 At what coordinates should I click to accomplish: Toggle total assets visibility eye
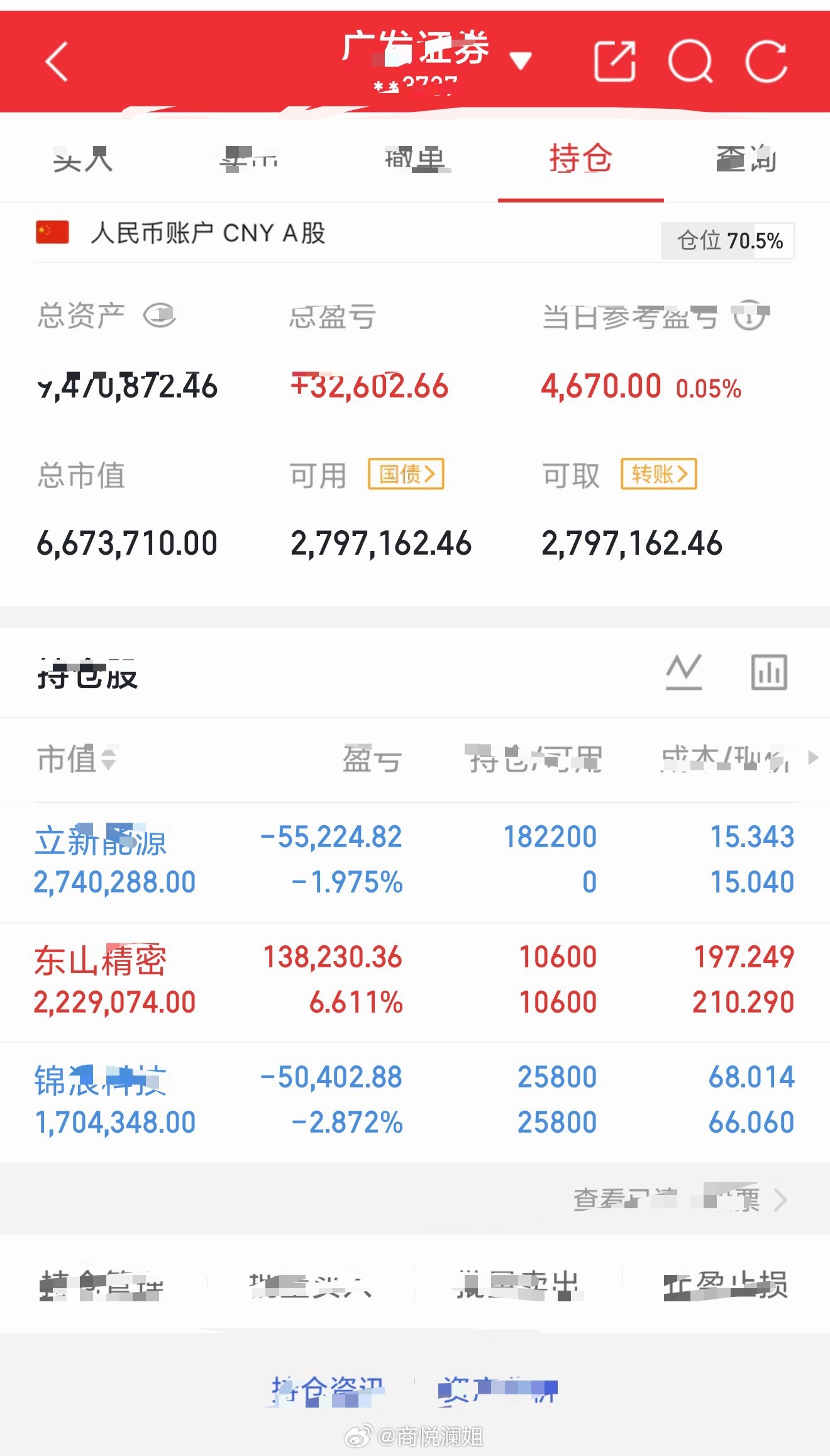[x=159, y=315]
